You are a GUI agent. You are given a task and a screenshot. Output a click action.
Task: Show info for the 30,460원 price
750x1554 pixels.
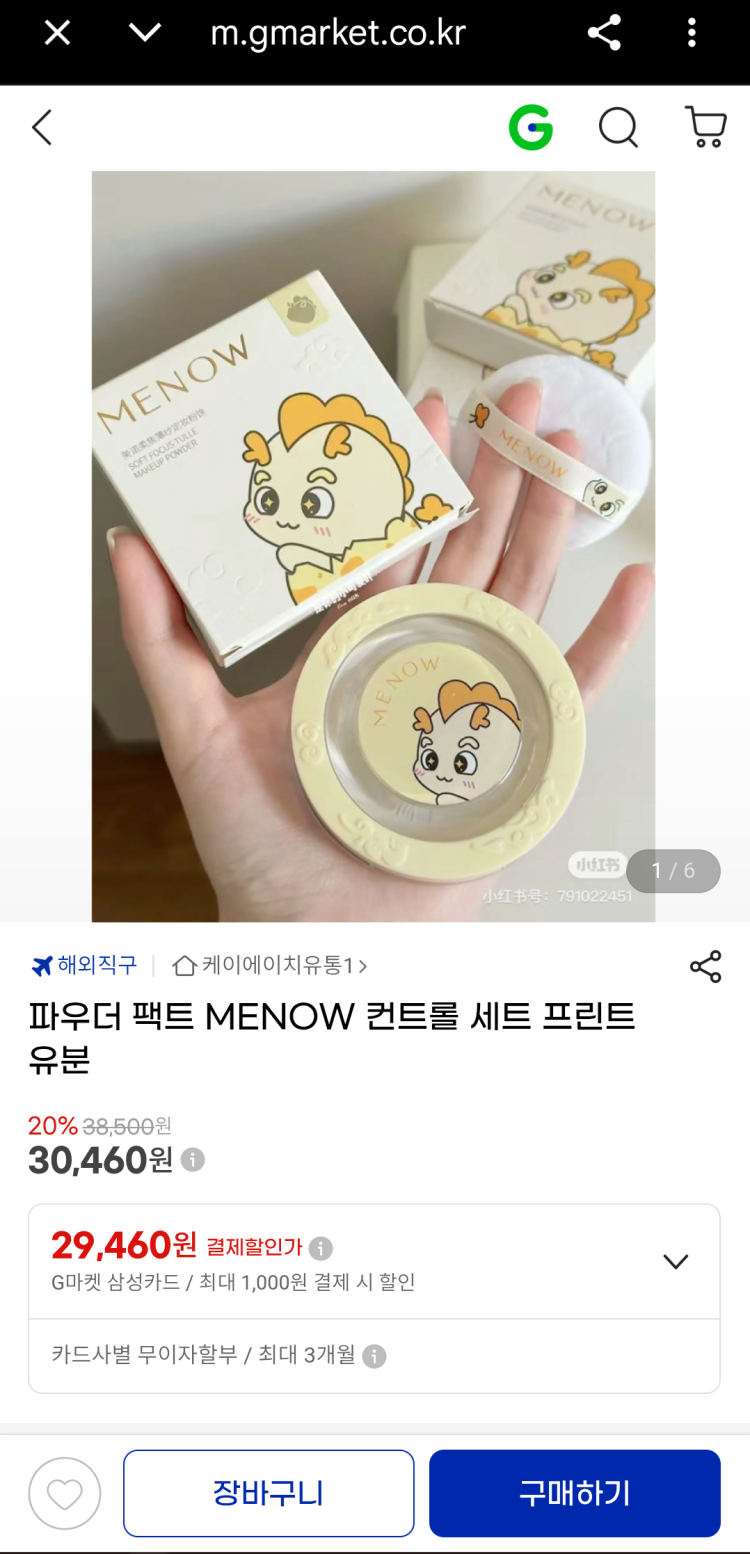point(193,1160)
